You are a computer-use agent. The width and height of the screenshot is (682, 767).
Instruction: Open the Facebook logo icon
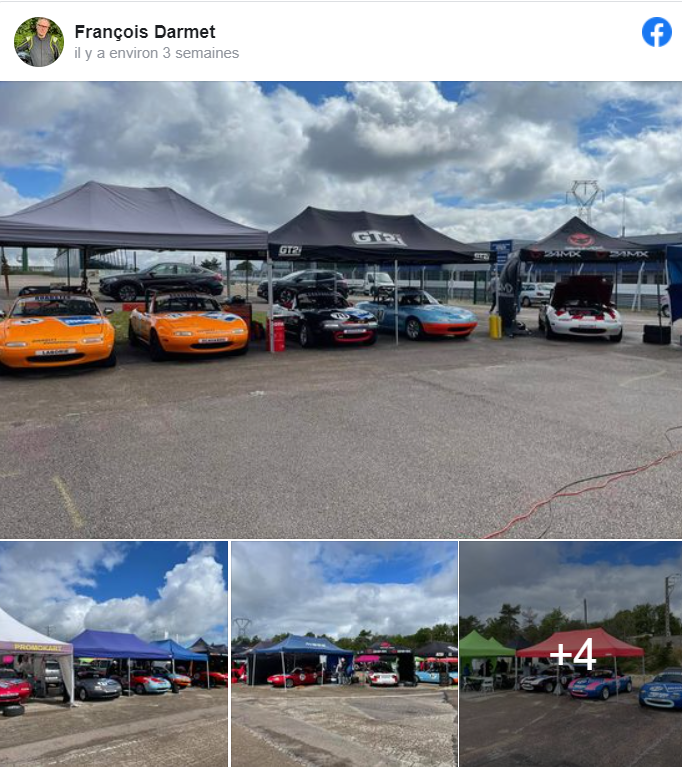656,32
